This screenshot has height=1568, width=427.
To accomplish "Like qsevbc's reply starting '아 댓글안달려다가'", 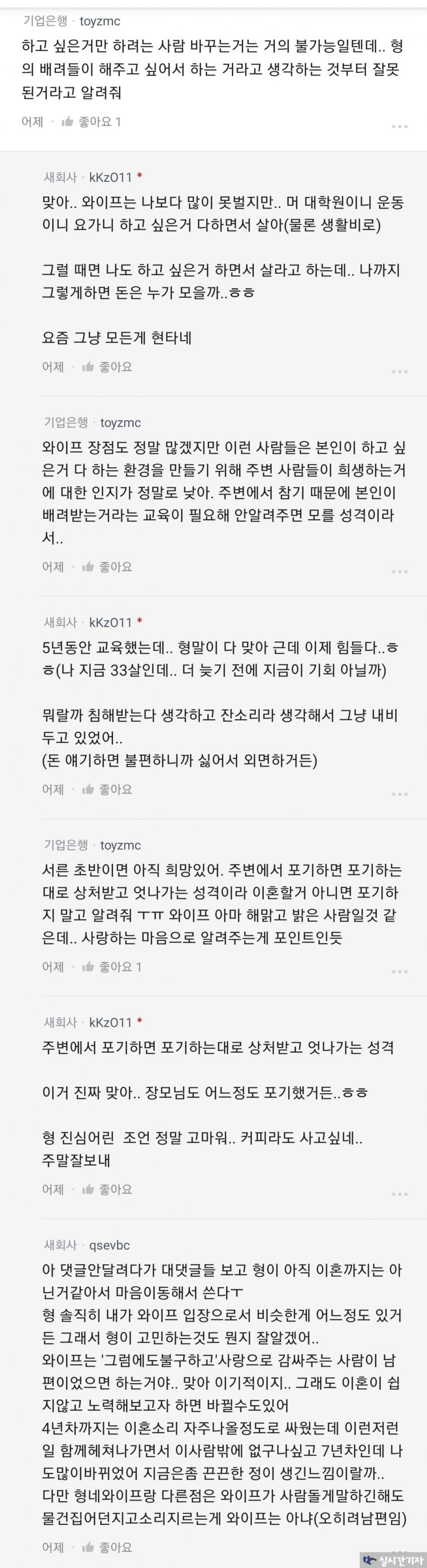I will click(x=107, y=1547).
